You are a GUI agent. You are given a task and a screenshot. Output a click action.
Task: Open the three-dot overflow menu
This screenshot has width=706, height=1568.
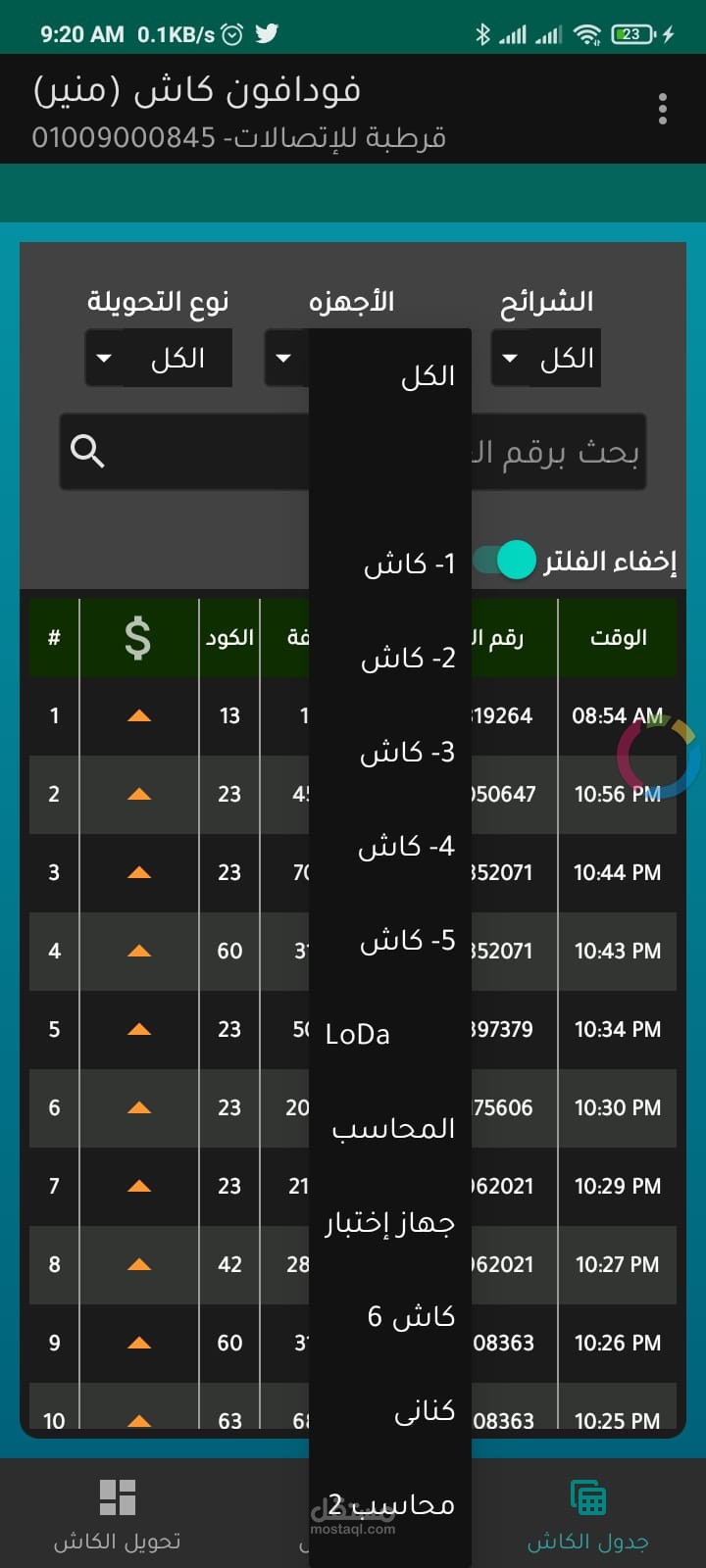tap(663, 109)
